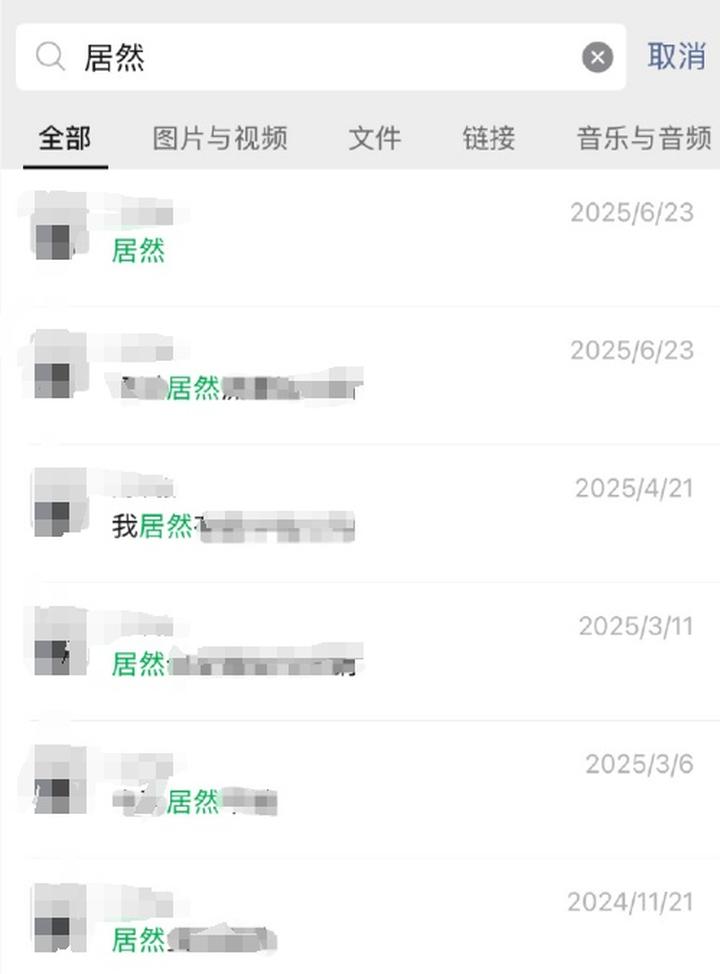Show the 音乐与音频 tab
This screenshot has height=974, width=720.
coord(644,138)
